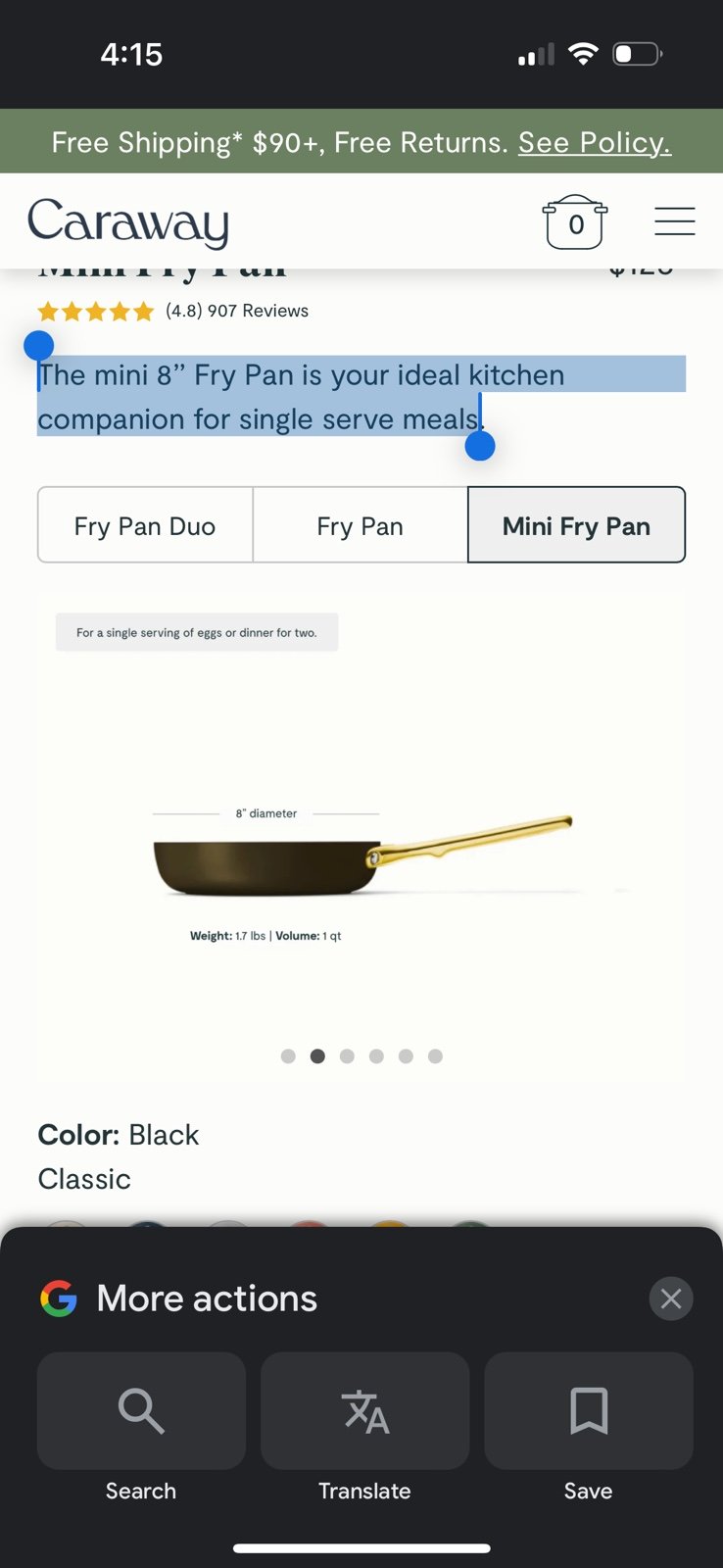This screenshot has width=723, height=1568.
Task: Open the 907 Reviews link
Action: click(x=258, y=311)
